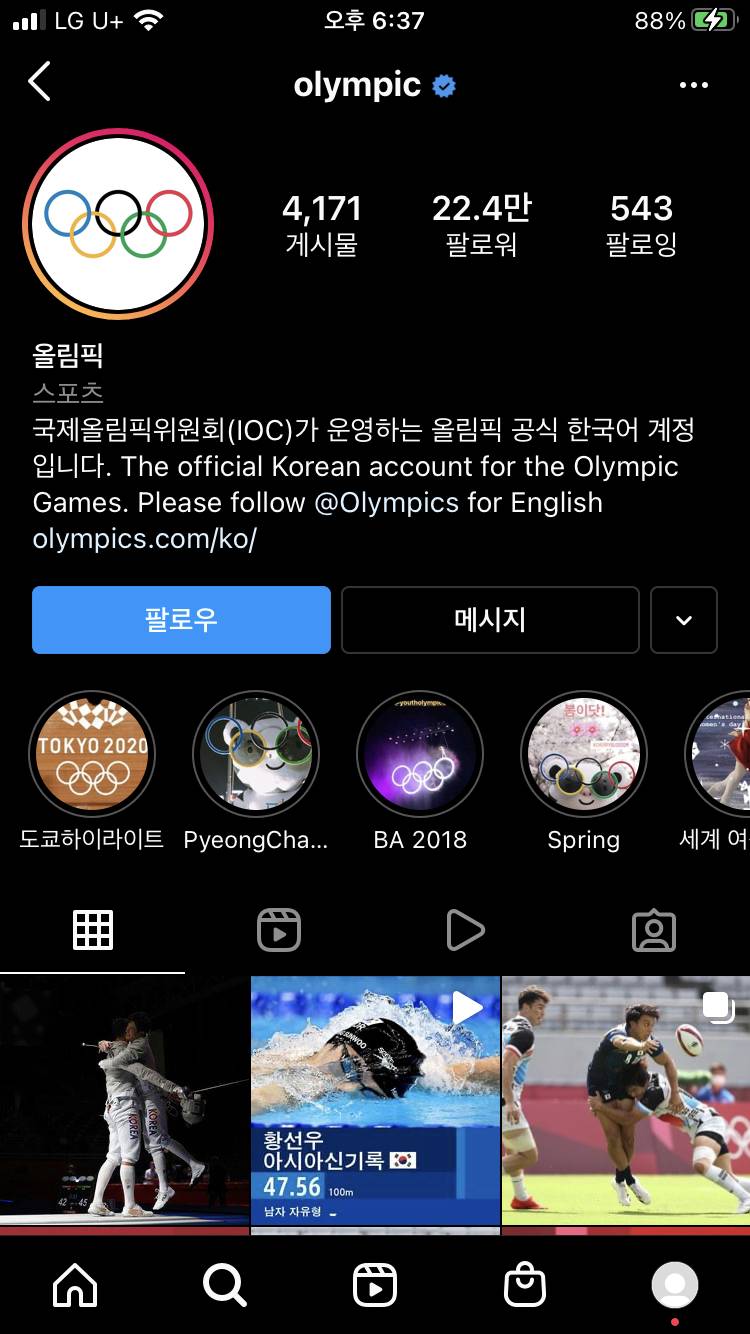Open the Shop bag icon

click(524, 1285)
